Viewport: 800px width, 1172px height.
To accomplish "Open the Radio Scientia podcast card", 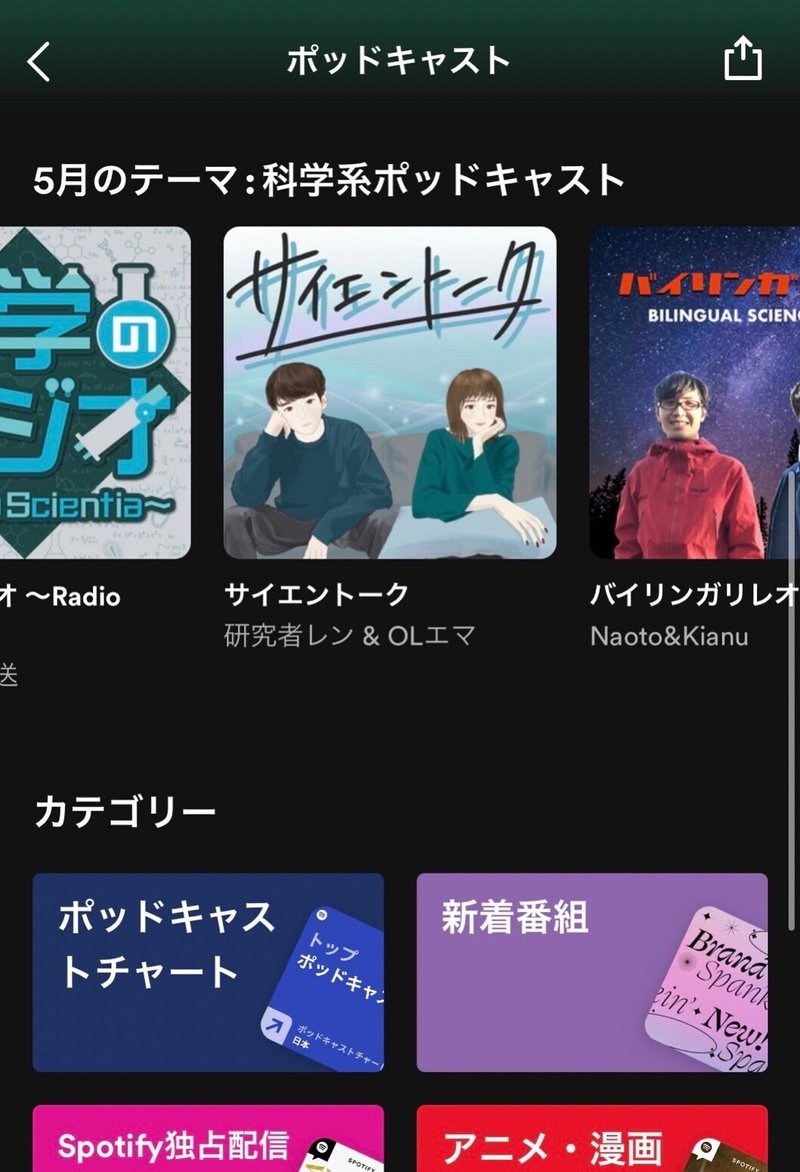I will point(95,392).
